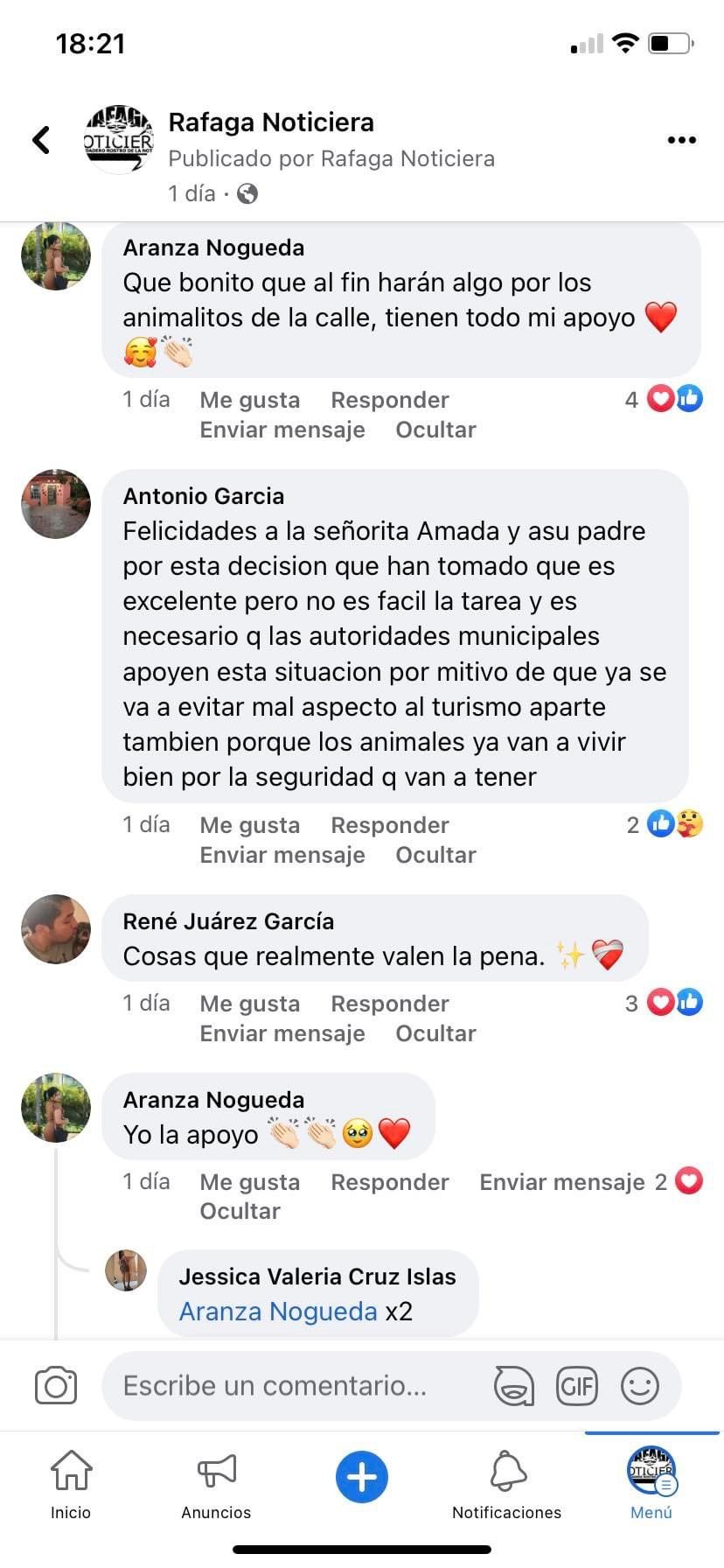Send a message to René Juárez García
Viewport: 724px width, 1568px height.
[282, 1033]
